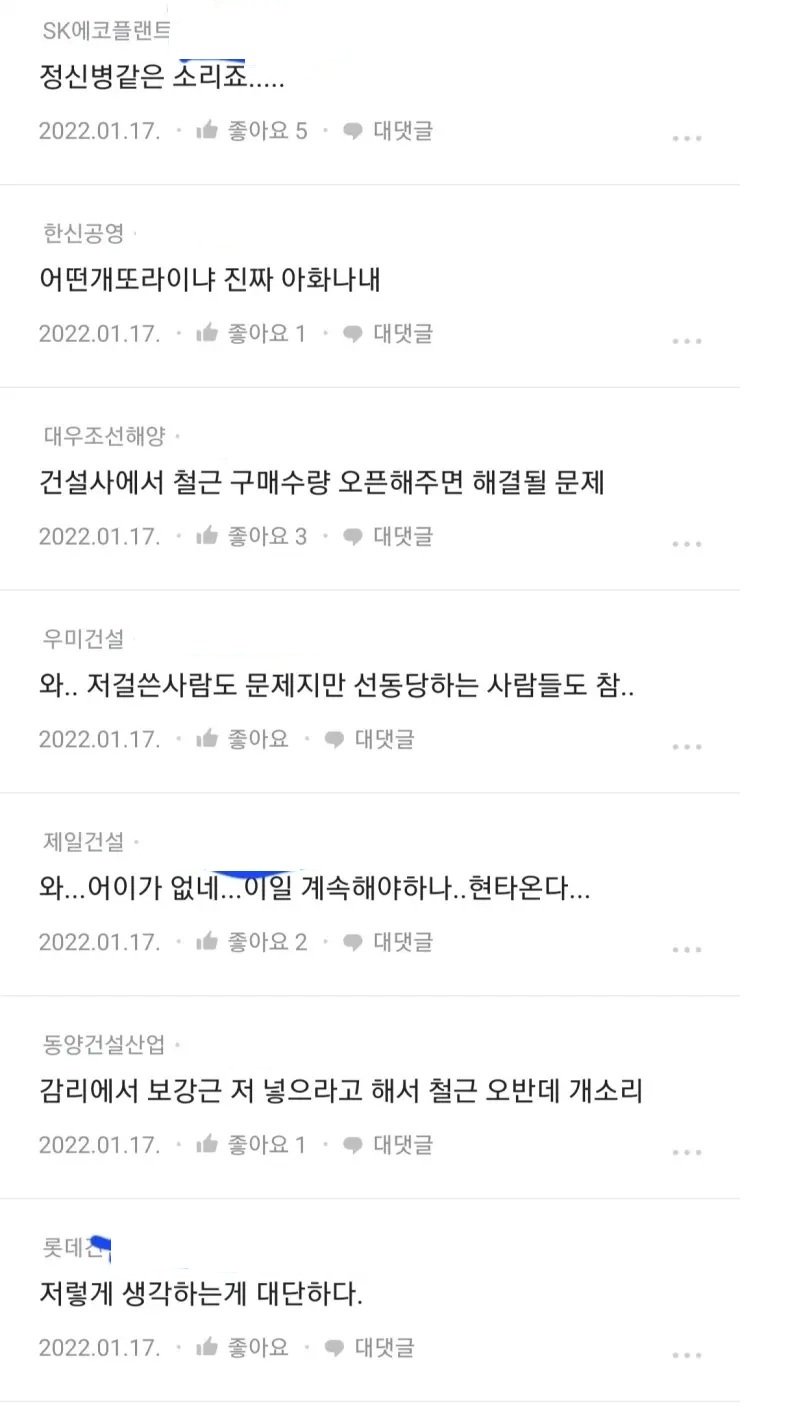Open more options for 한신공영 comment
803x1420 pixels.
686,341
